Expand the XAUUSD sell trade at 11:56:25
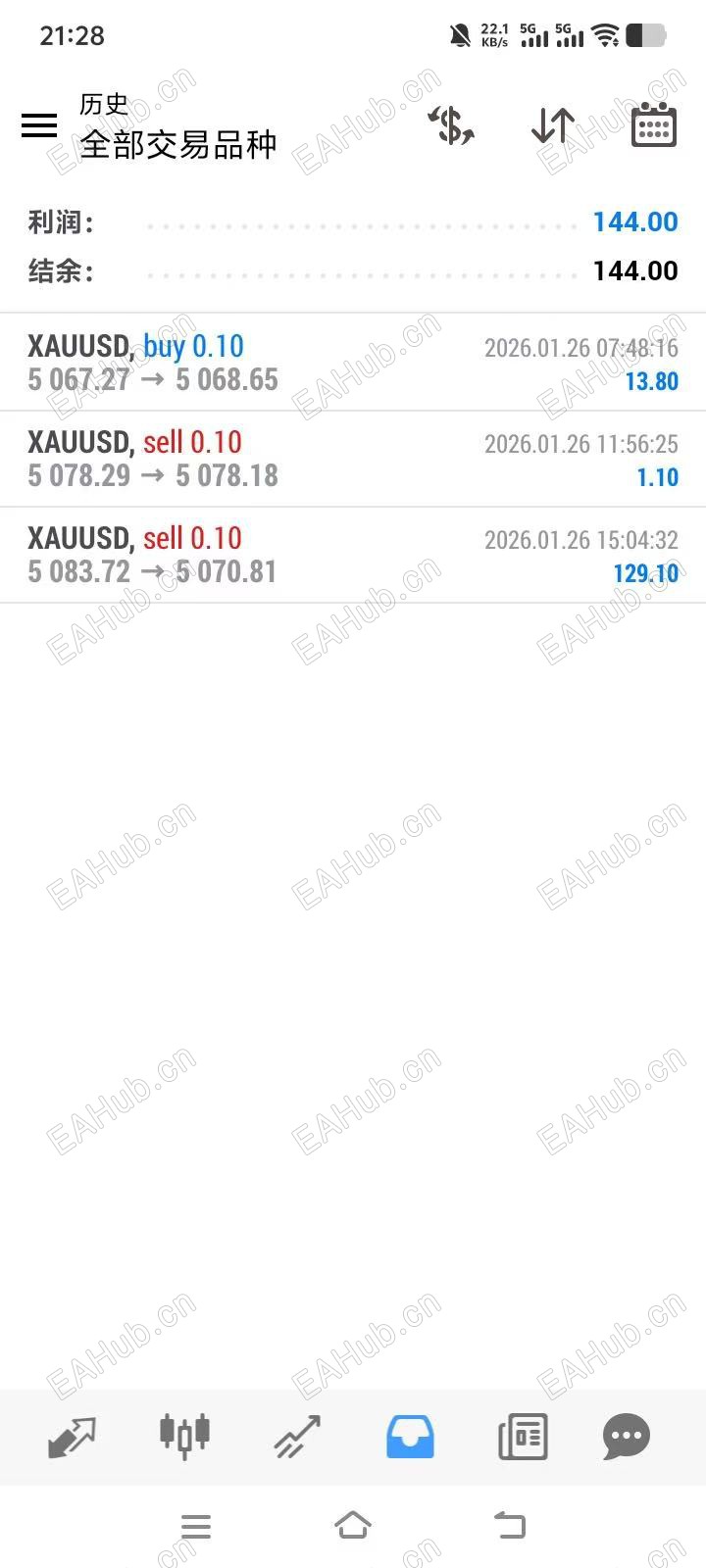 coord(353,459)
